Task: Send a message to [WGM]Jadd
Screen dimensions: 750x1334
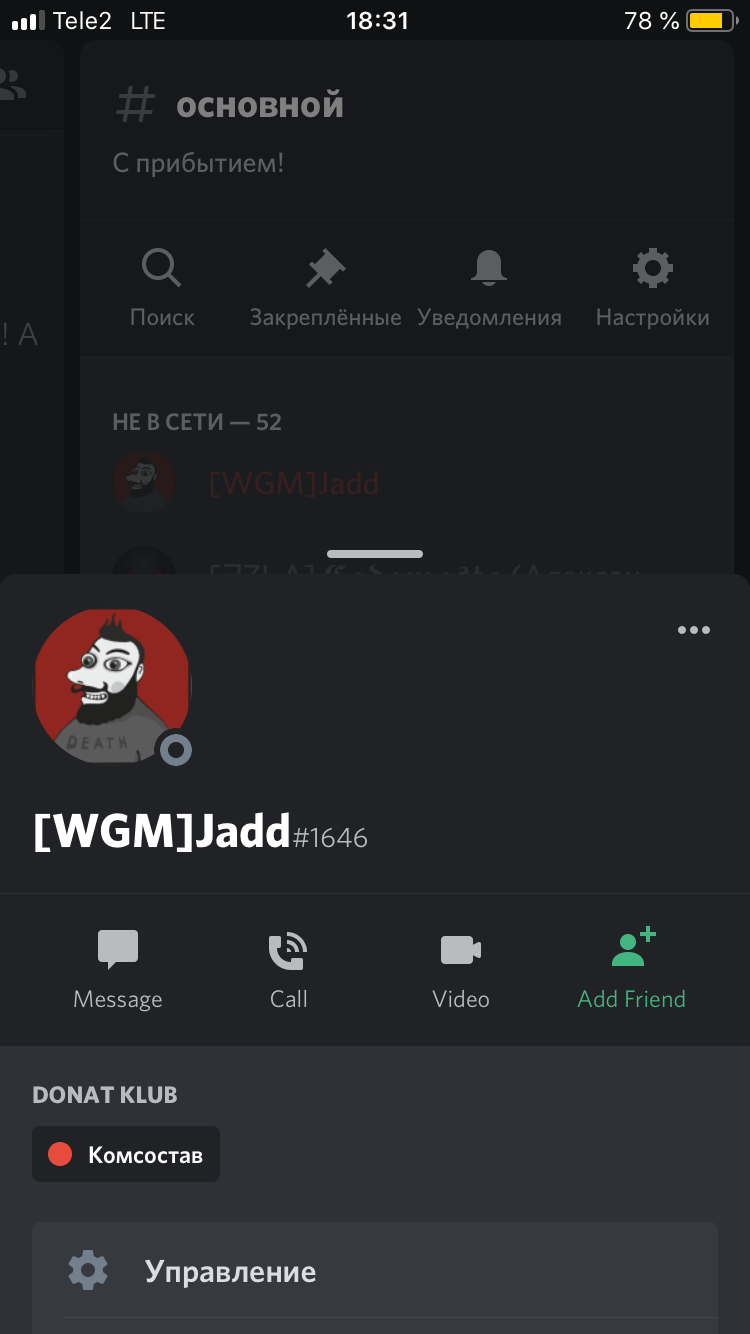Action: click(118, 969)
